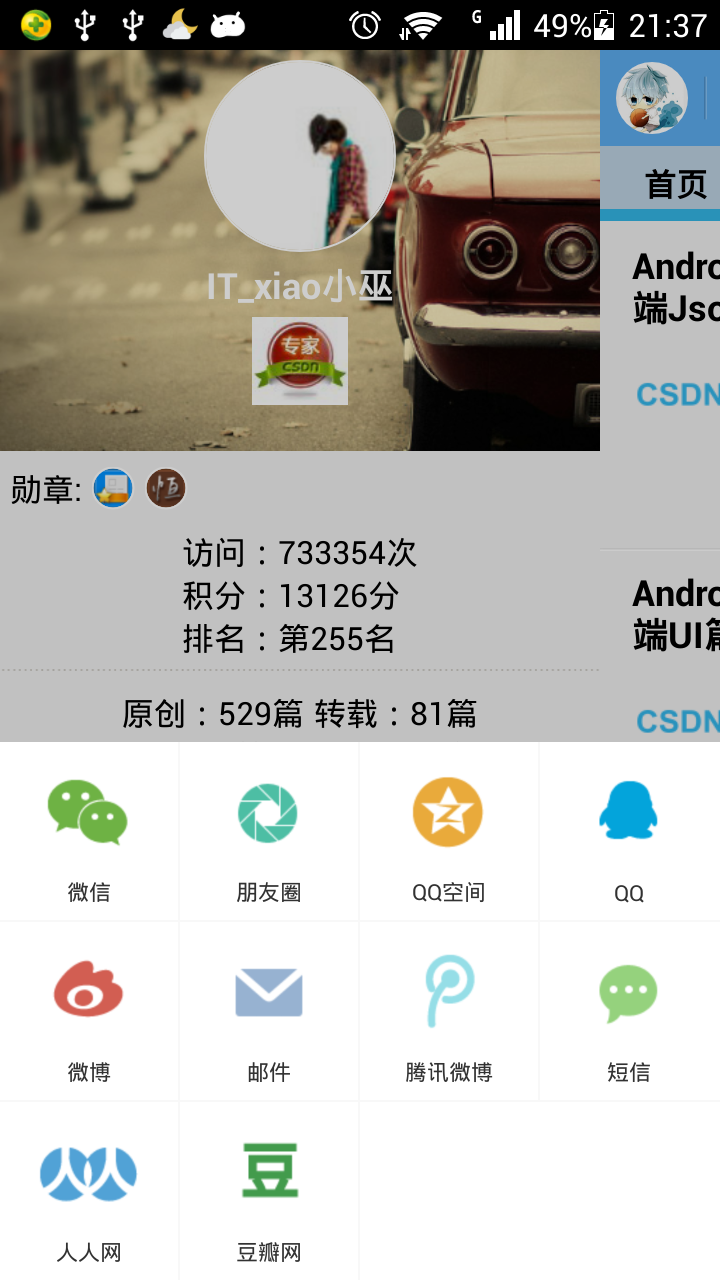Viewport: 720px width, 1280px height.
Task: Open the IT_xiao小巫 profile name
Action: click(x=299, y=287)
